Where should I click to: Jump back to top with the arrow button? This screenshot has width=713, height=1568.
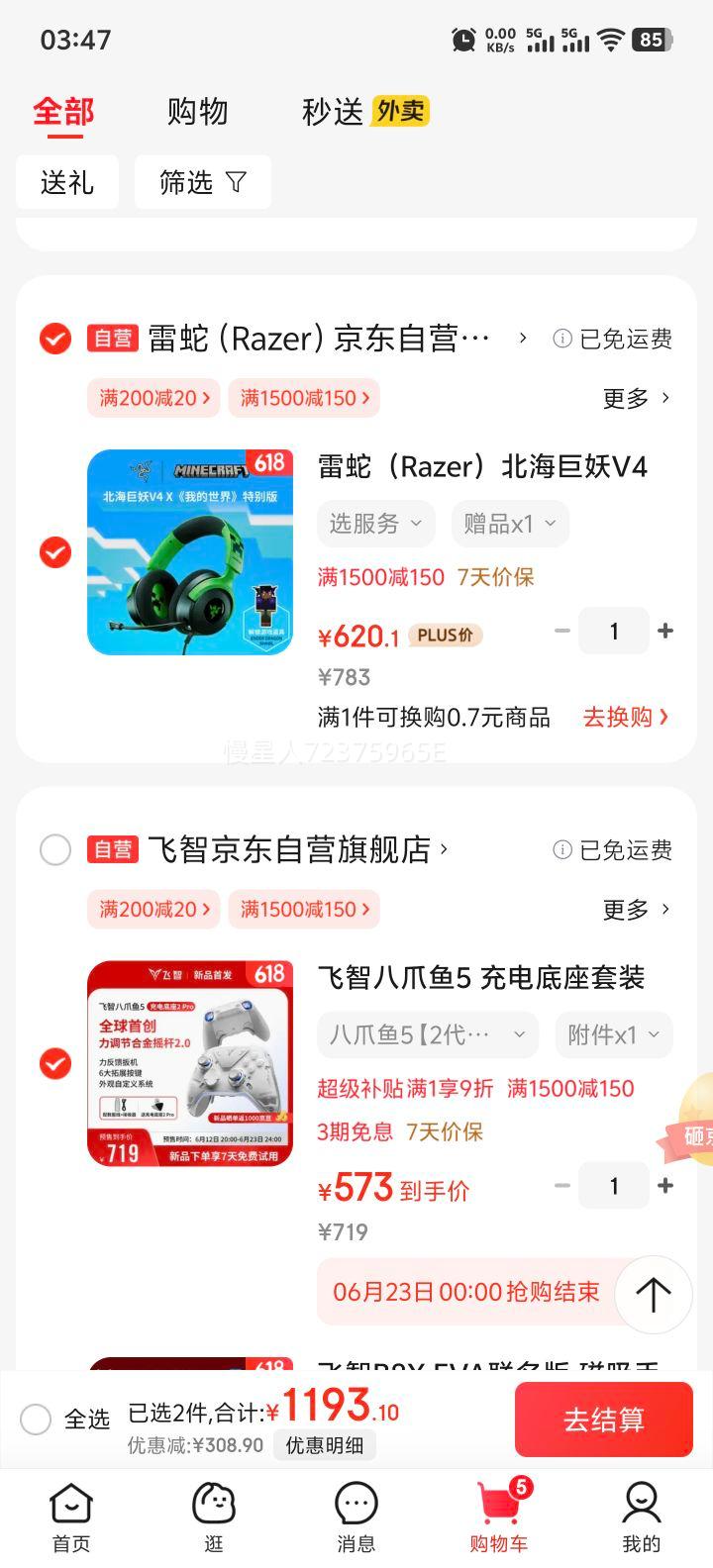coord(653,1294)
